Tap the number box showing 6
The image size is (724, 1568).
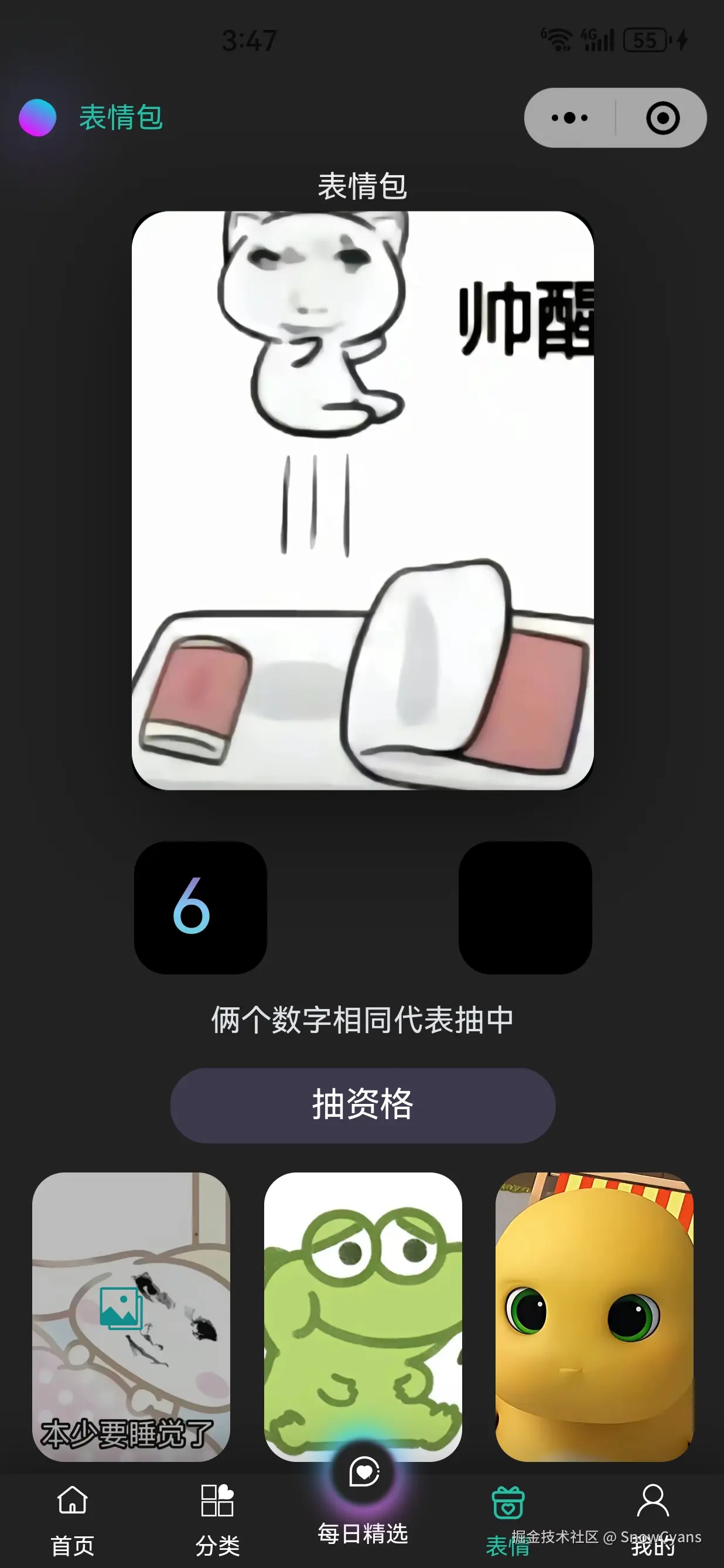coord(202,909)
